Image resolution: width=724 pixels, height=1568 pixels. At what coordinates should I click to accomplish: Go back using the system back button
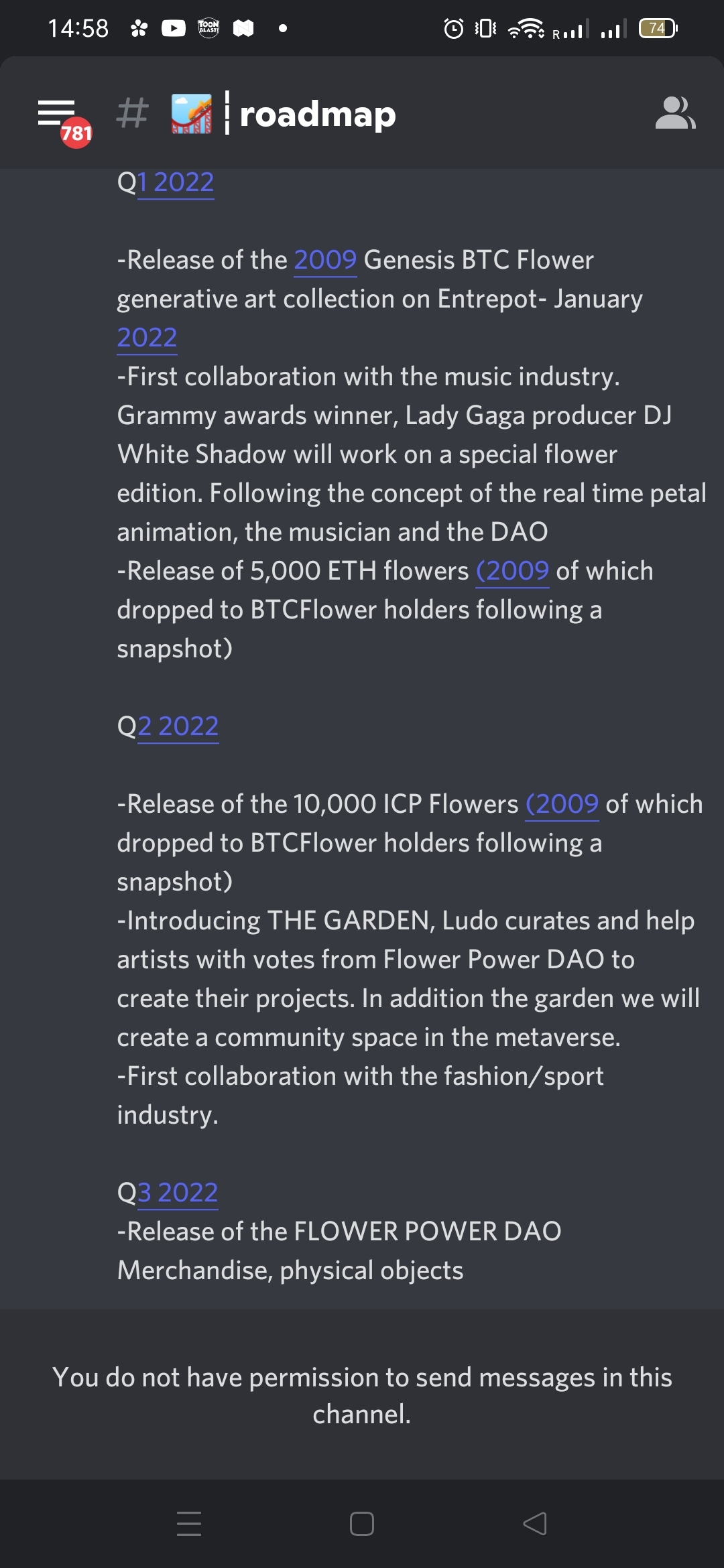pyautogui.click(x=535, y=1524)
